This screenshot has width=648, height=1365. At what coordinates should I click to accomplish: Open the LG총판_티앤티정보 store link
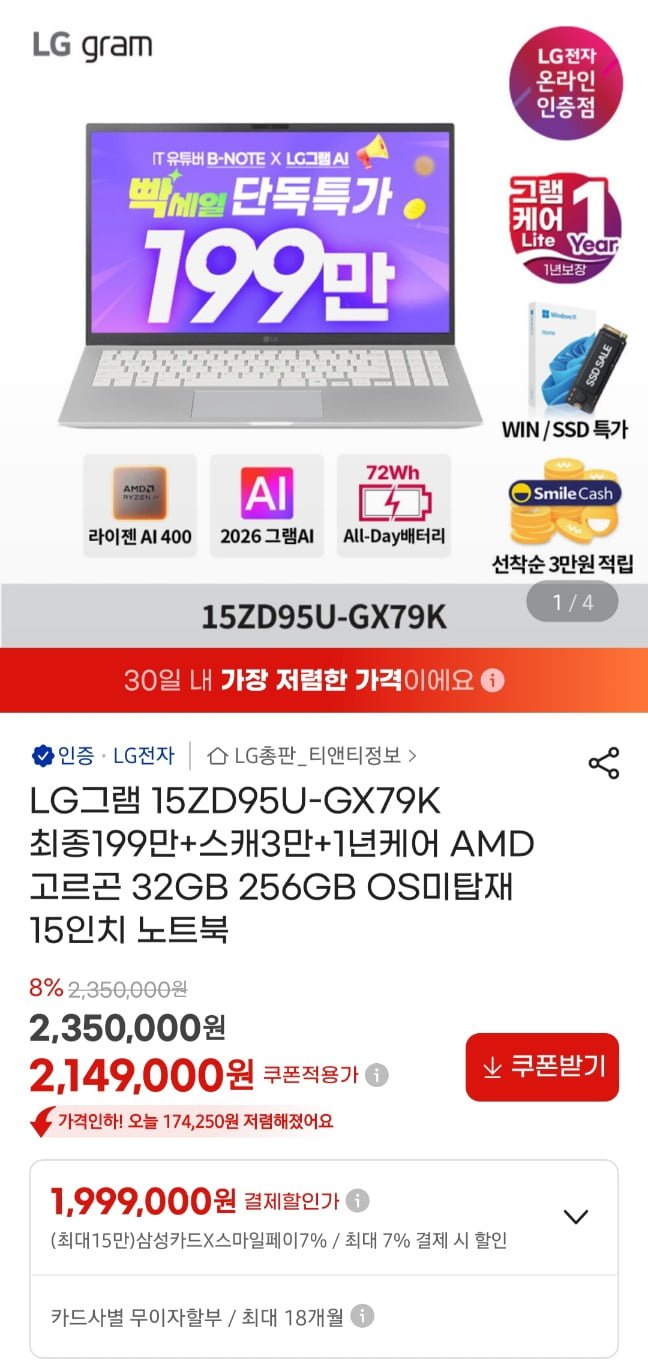pos(311,755)
